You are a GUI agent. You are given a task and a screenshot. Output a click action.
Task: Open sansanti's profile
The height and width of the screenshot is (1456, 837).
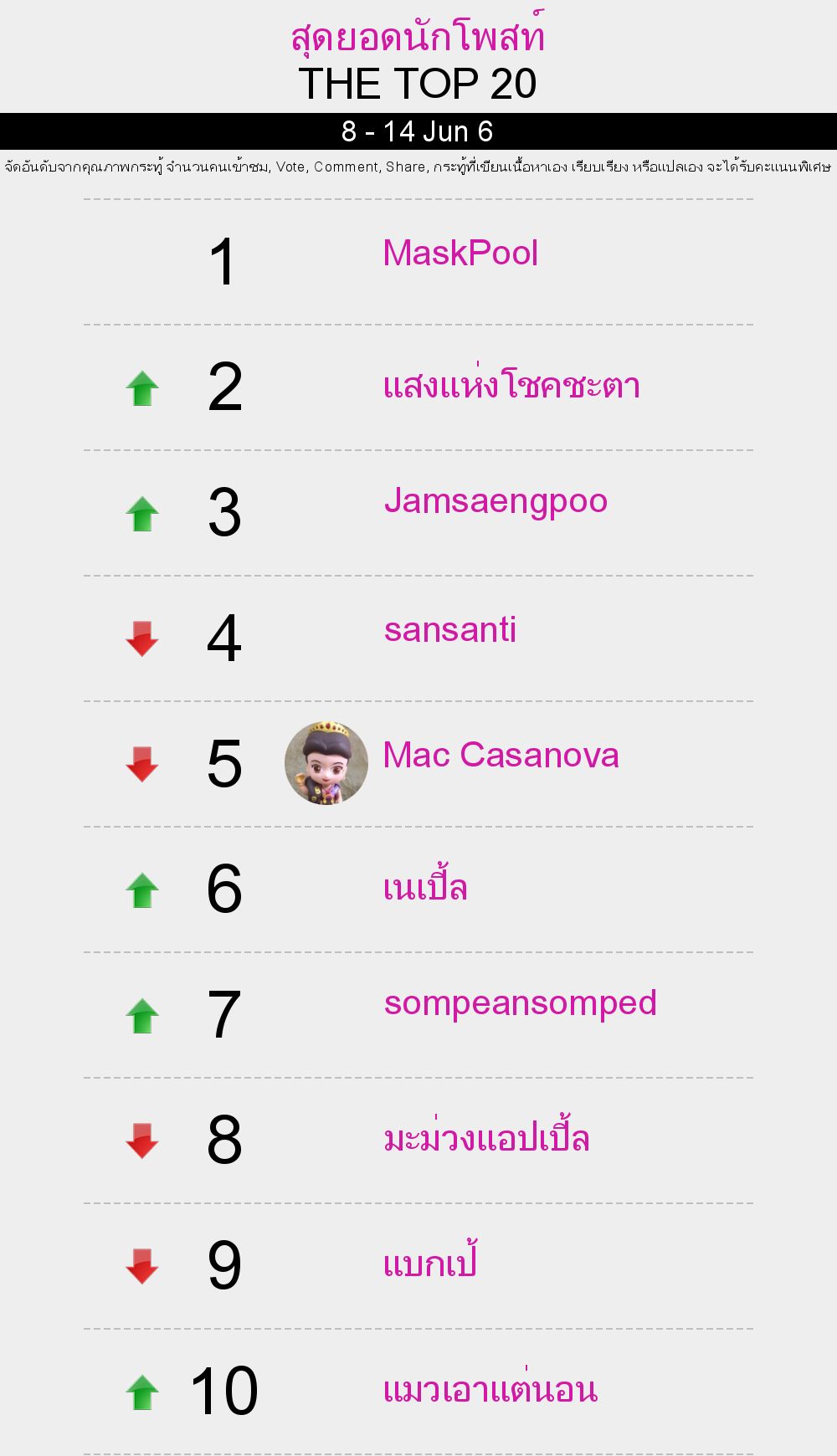449,629
